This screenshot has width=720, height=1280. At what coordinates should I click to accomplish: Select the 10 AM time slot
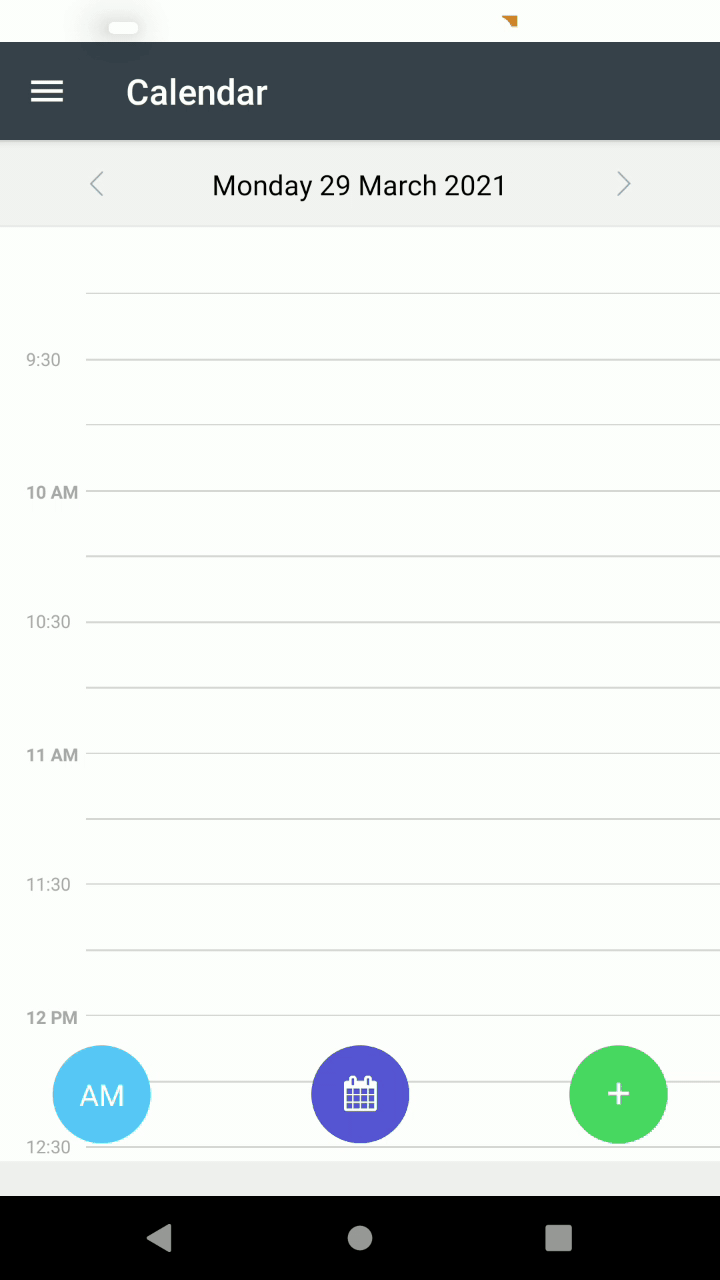point(403,523)
